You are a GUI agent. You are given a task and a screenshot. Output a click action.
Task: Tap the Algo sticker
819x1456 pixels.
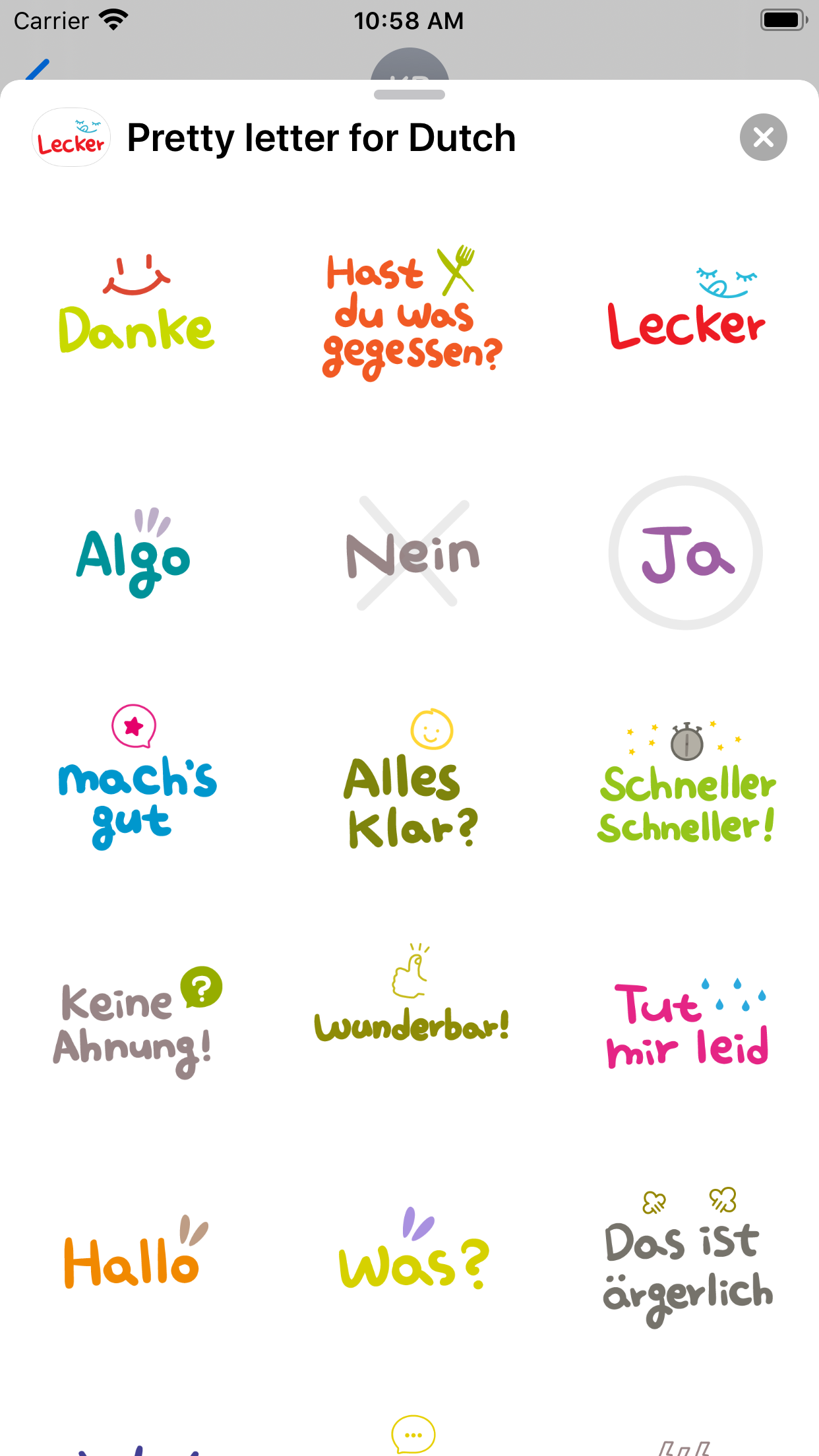click(134, 553)
